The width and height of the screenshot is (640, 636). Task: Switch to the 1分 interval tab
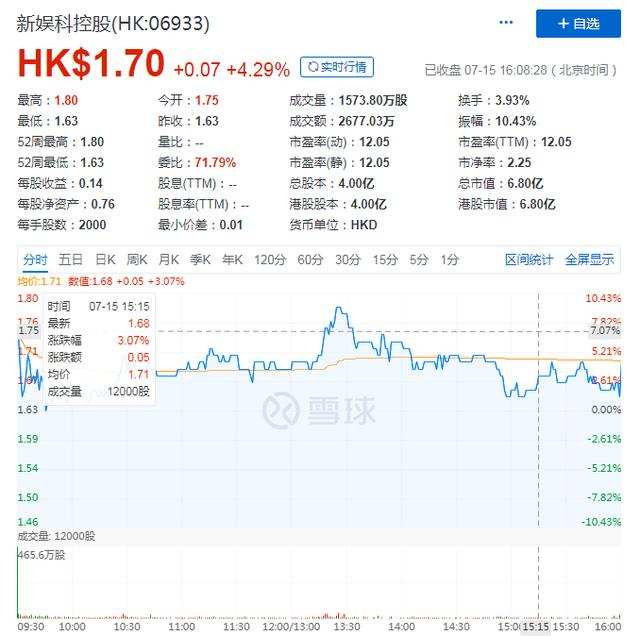[450, 259]
